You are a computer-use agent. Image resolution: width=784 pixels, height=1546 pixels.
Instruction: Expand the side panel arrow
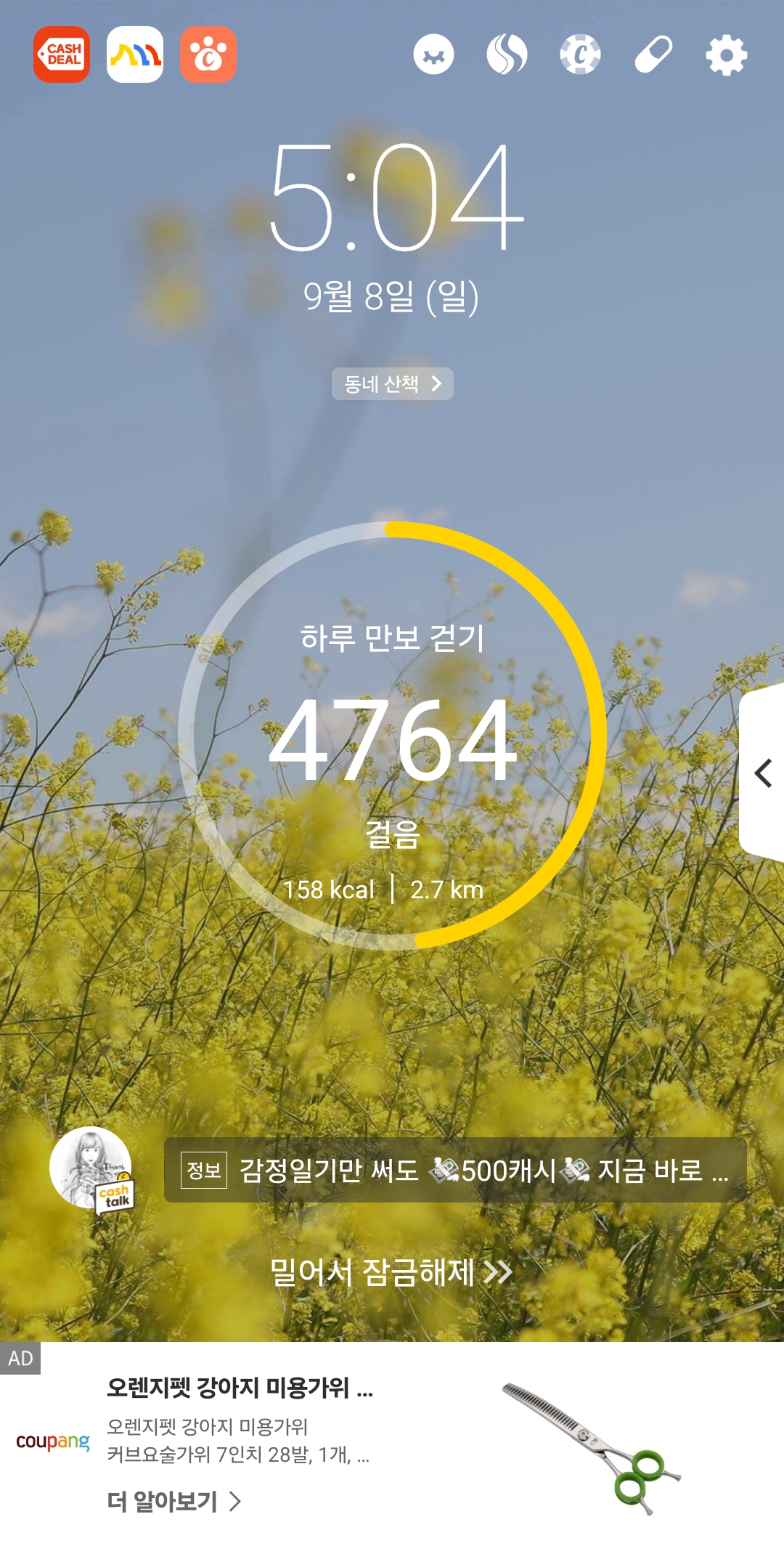[763, 773]
